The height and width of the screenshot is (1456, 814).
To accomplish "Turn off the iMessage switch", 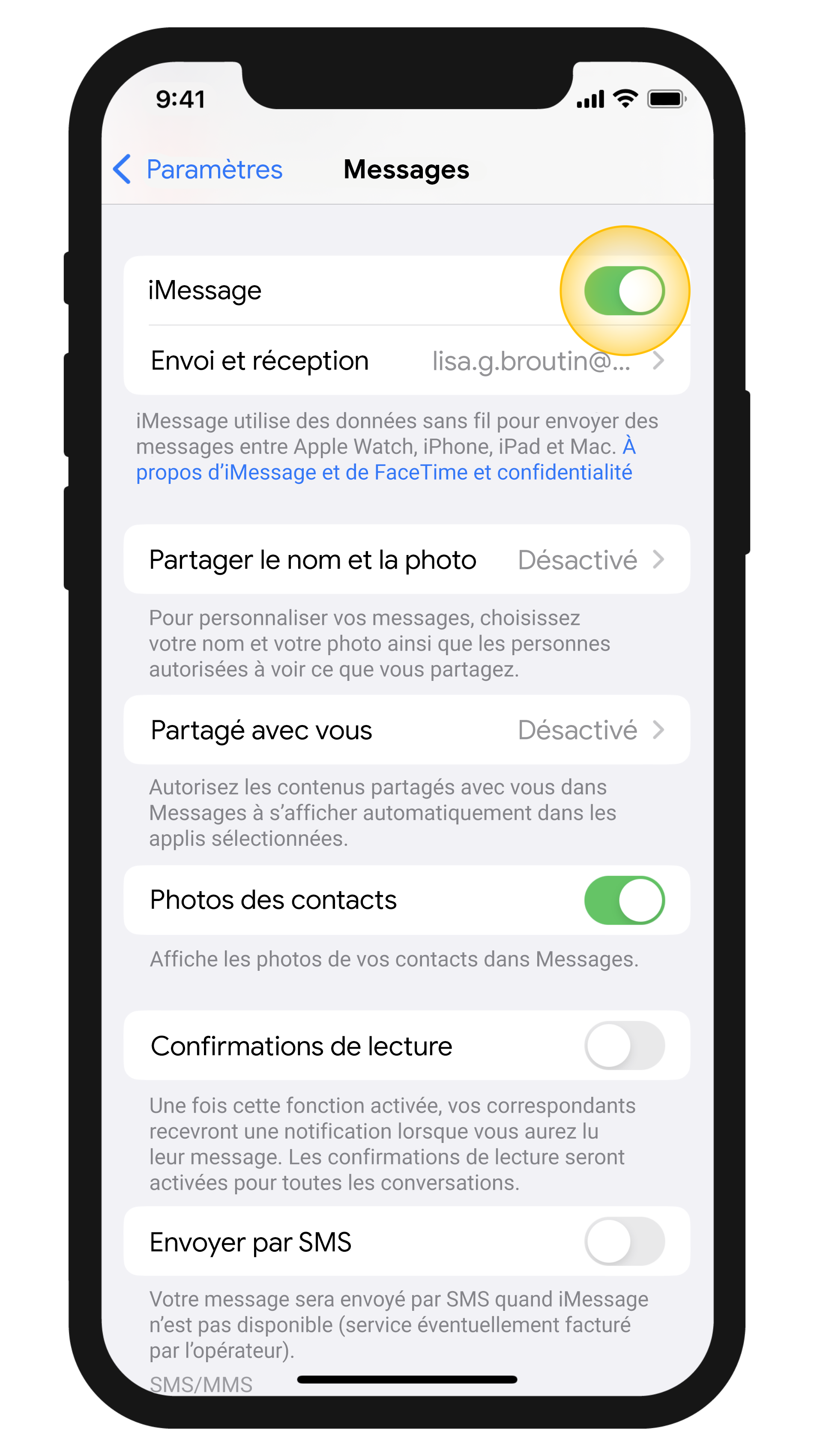I will coord(624,291).
